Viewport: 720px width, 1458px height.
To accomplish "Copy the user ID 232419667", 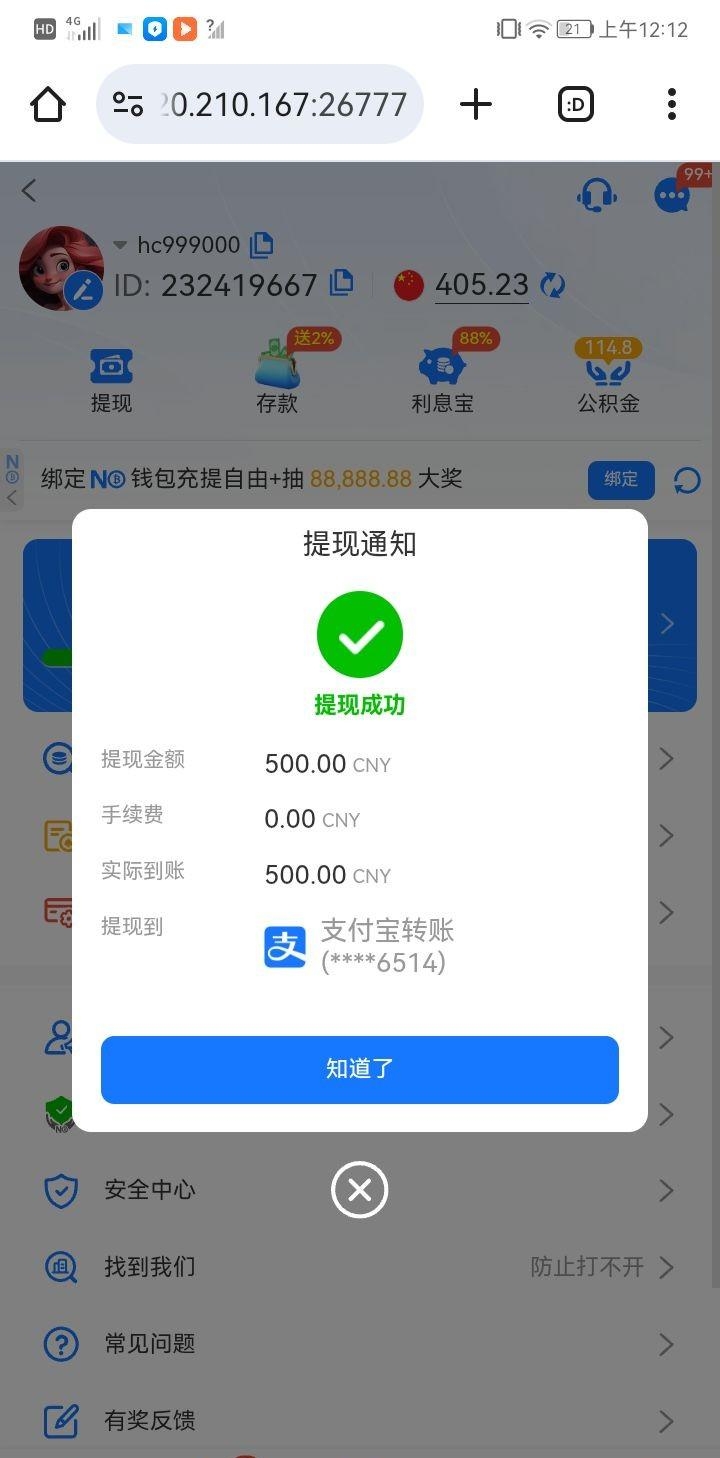I will click(342, 283).
